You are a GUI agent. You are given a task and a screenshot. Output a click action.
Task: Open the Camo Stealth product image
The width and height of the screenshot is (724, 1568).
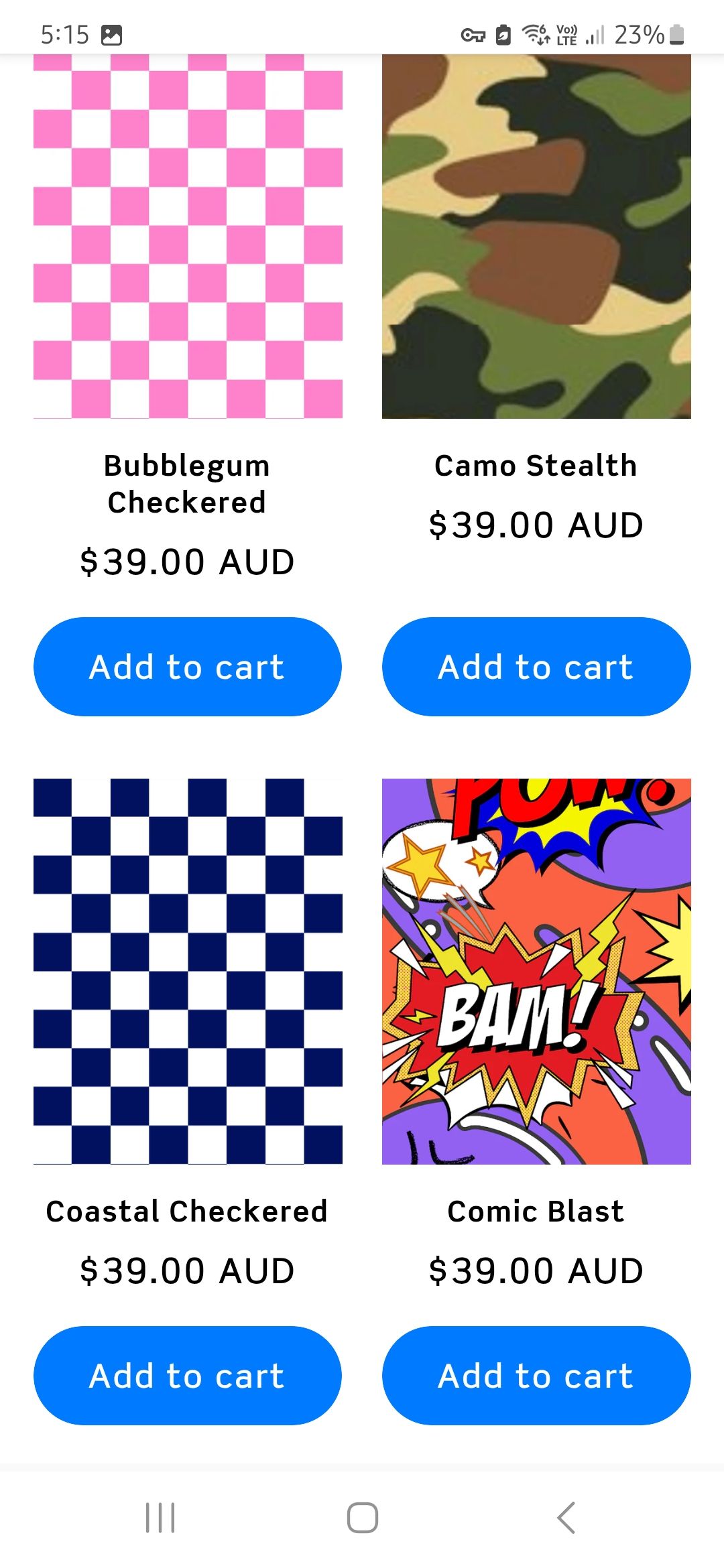click(x=536, y=236)
